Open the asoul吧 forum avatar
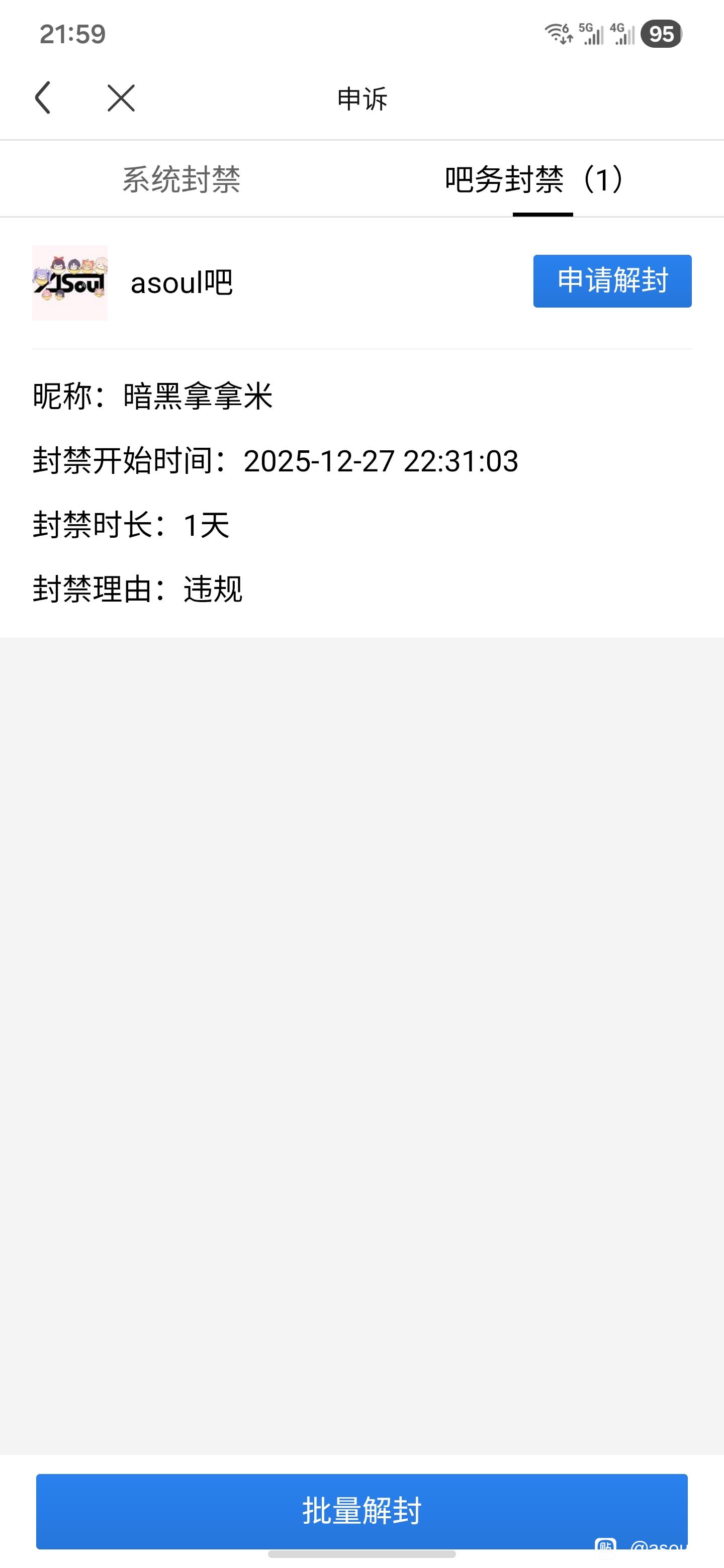724x1568 pixels. tap(70, 283)
